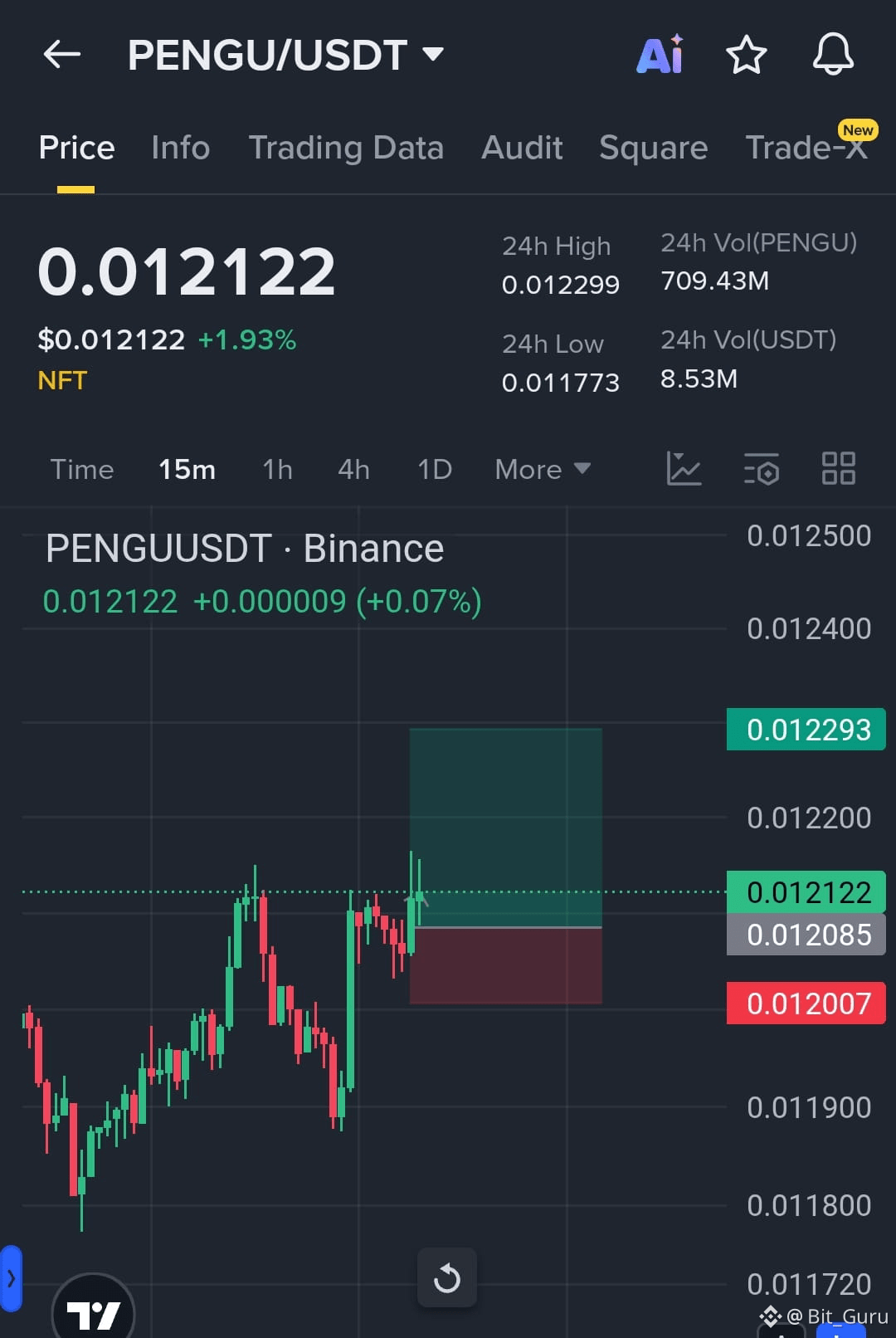Screen dimensions: 896x1338
Task: Open chart layout grid icon
Action: point(838,469)
